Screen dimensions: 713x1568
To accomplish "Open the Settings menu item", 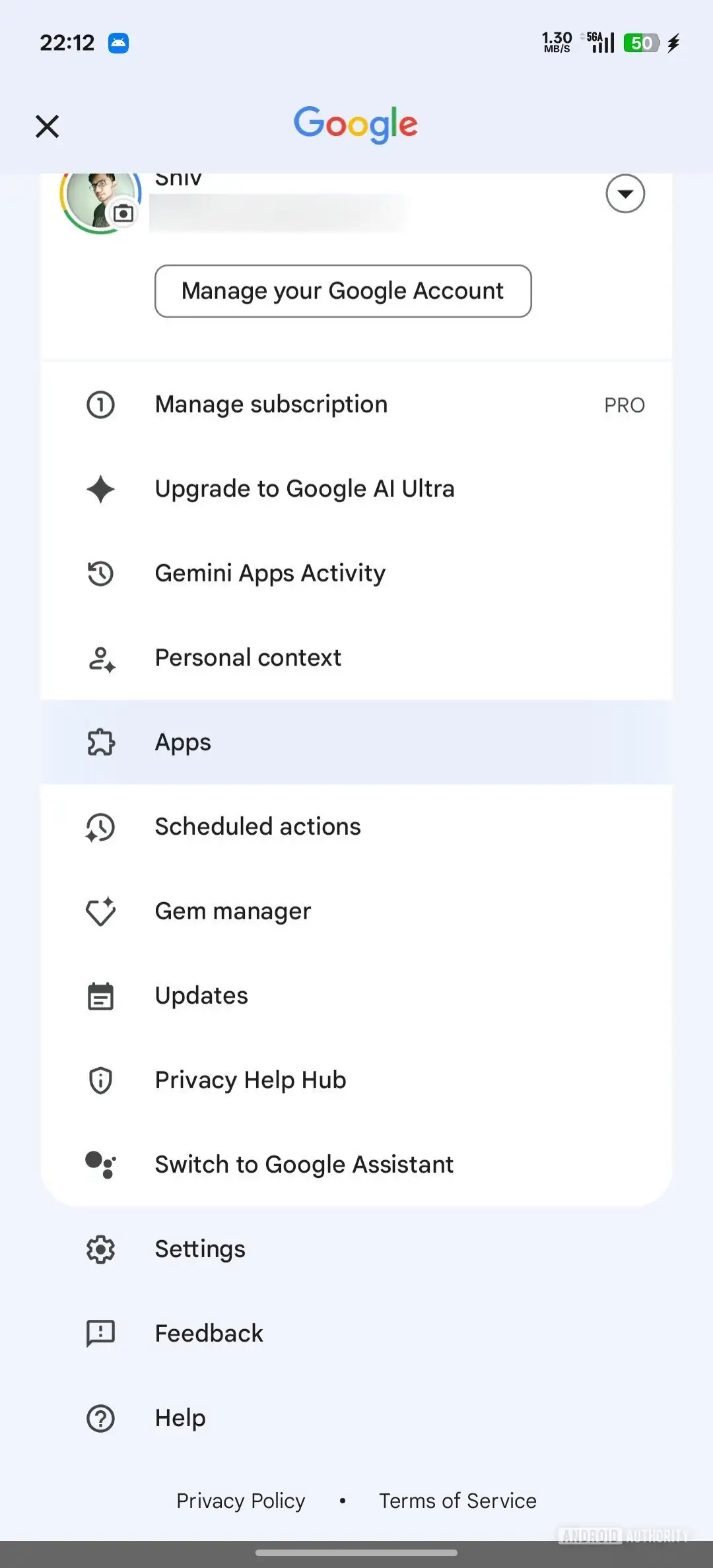I will (x=199, y=1249).
